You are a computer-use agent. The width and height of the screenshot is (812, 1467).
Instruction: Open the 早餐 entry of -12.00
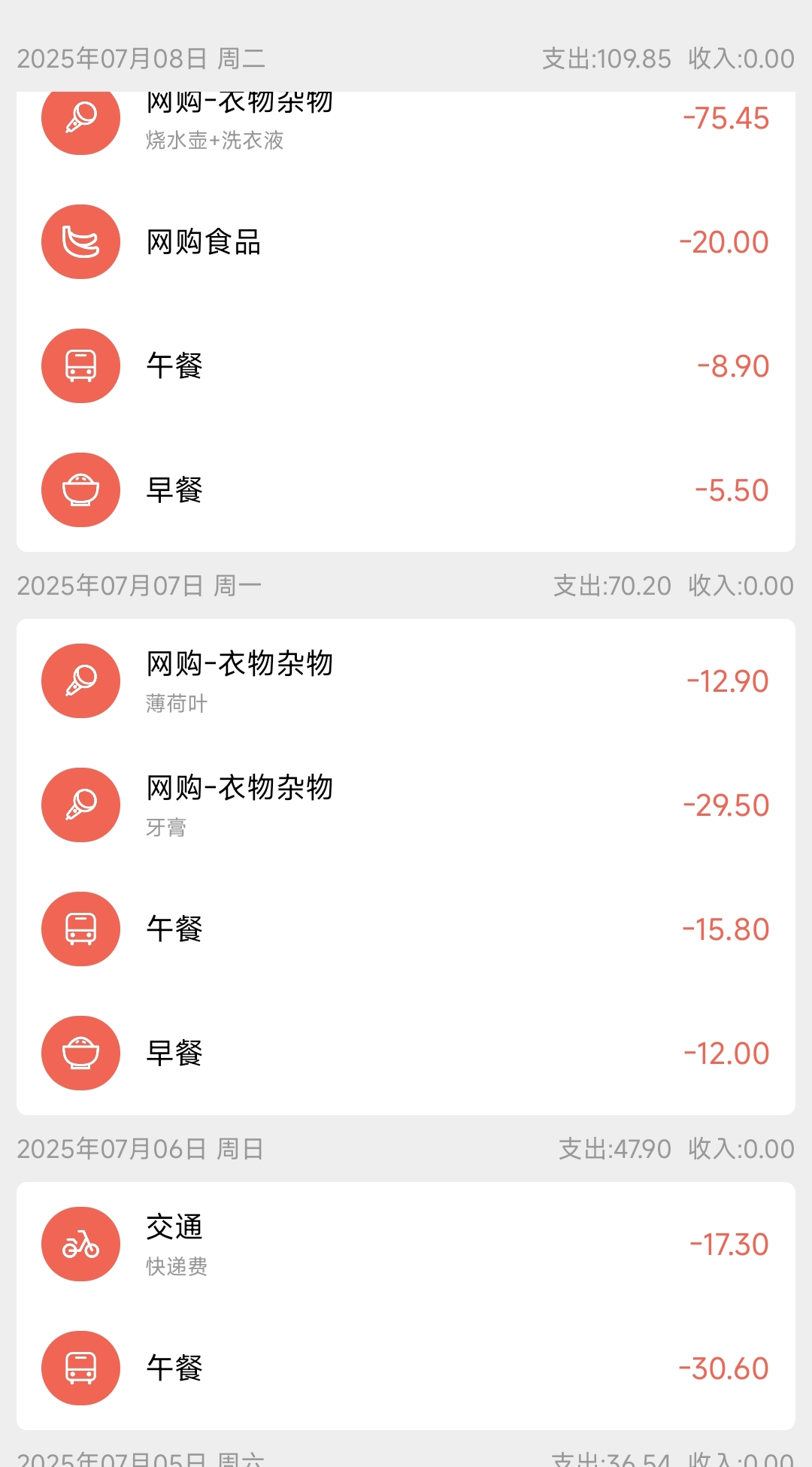point(406,1053)
